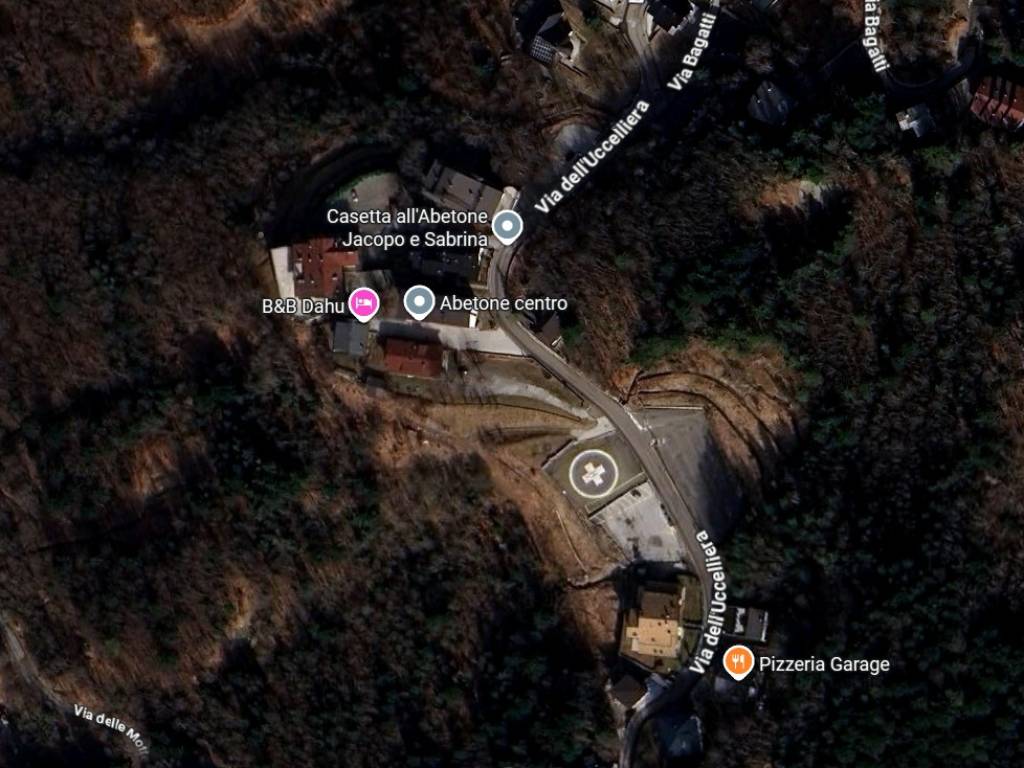Select the Abetone centro place pin

[x=419, y=300]
